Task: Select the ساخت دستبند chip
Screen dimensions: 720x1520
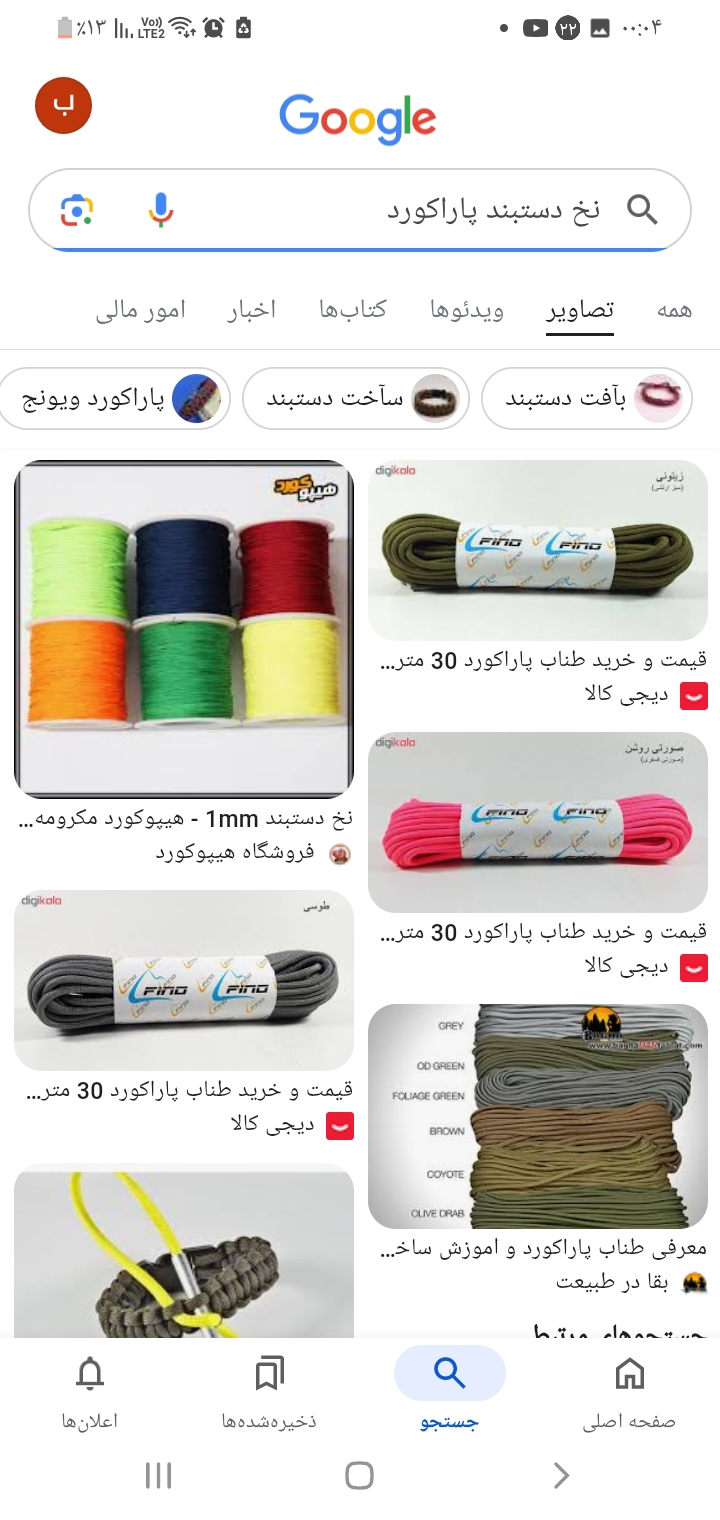Action: (355, 399)
